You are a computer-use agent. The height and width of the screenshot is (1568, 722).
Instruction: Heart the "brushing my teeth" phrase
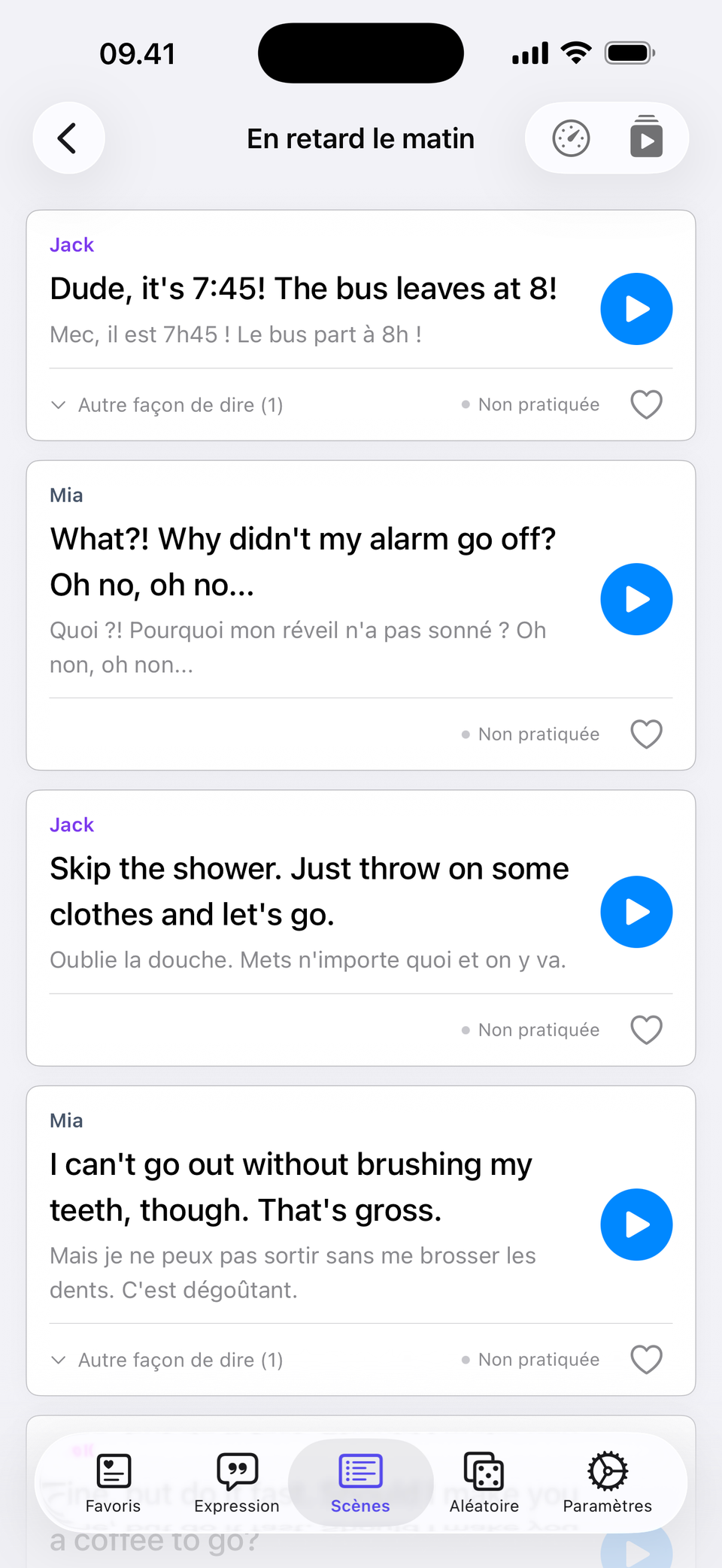646,1359
